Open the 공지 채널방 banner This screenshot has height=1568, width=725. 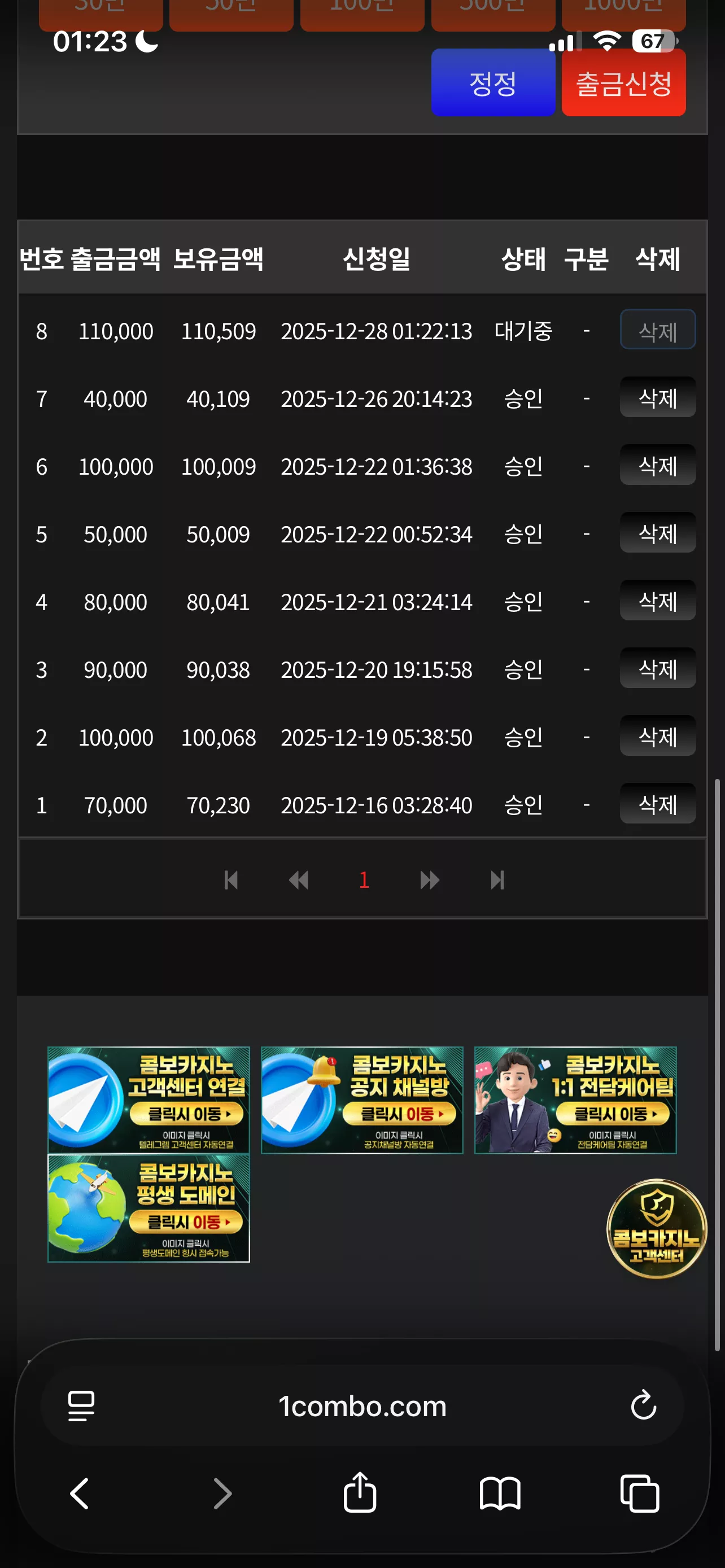362,1100
